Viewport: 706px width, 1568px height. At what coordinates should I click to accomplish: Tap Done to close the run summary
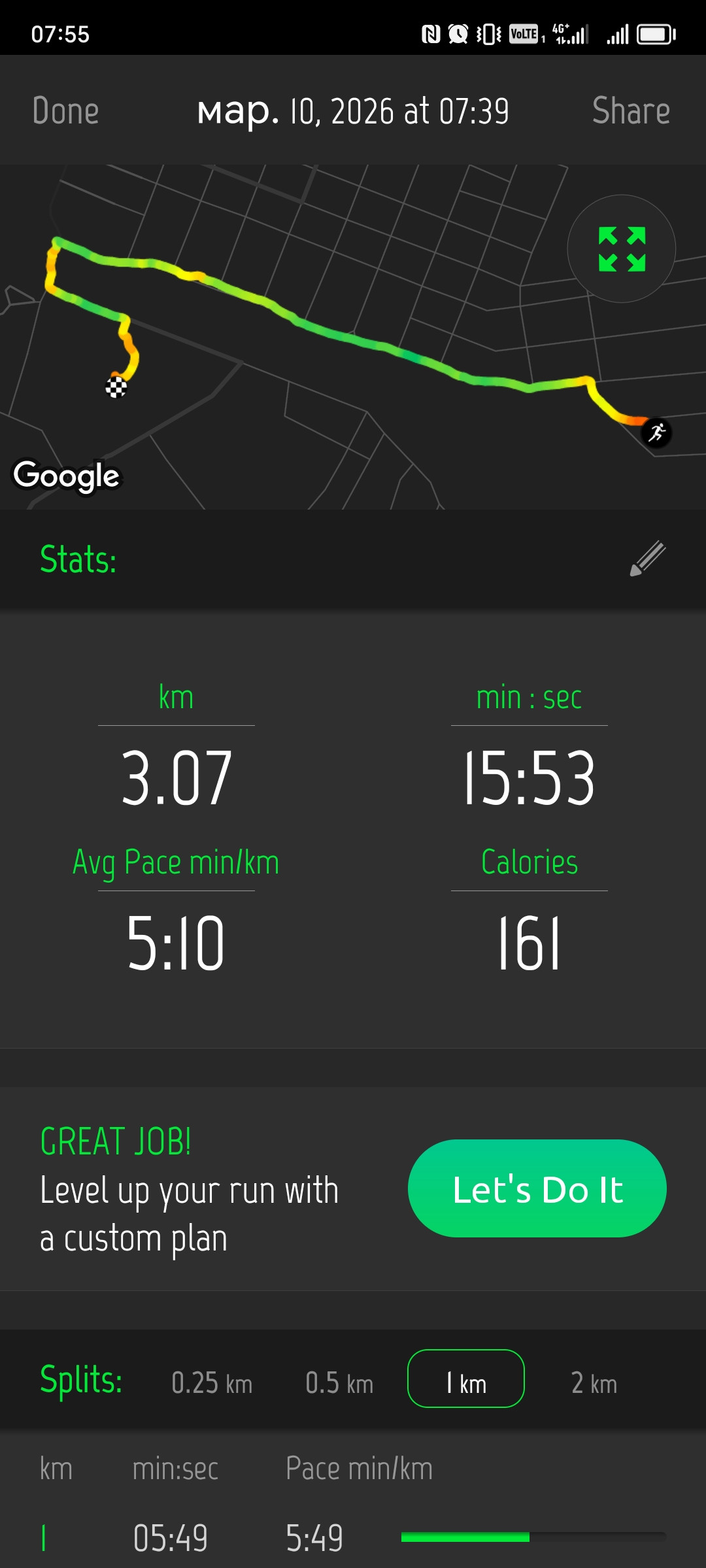click(65, 110)
